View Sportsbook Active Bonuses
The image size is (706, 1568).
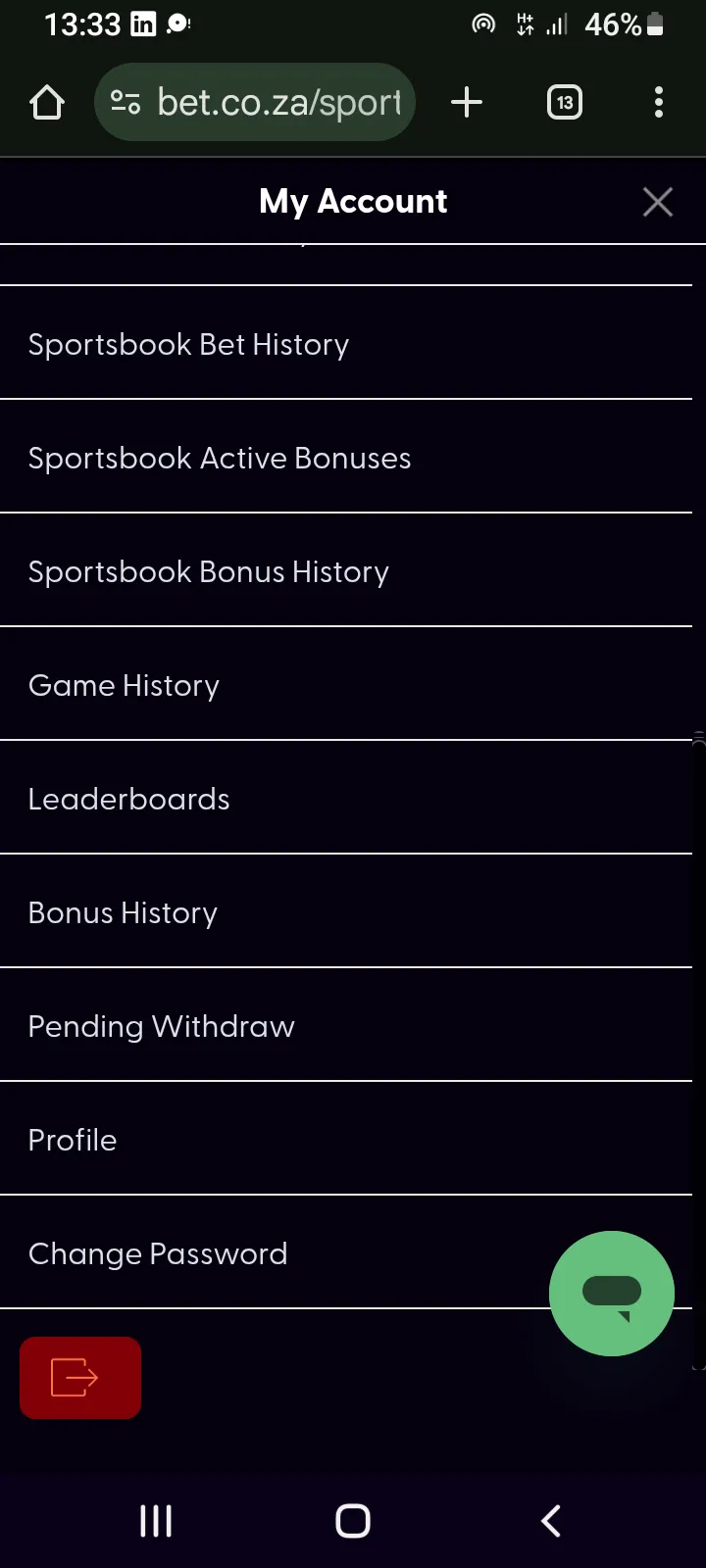220,458
